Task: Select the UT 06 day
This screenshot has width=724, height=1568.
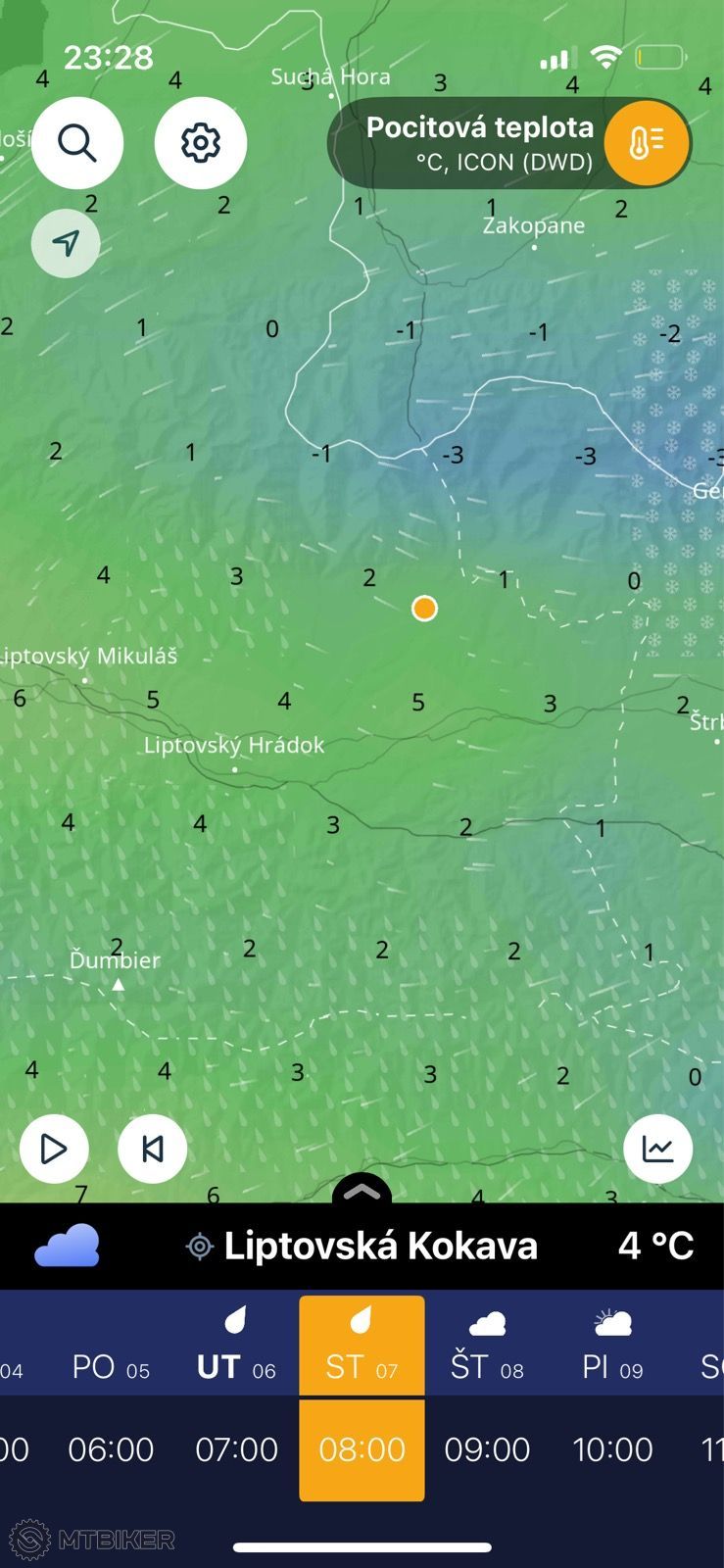Action: (x=236, y=1345)
